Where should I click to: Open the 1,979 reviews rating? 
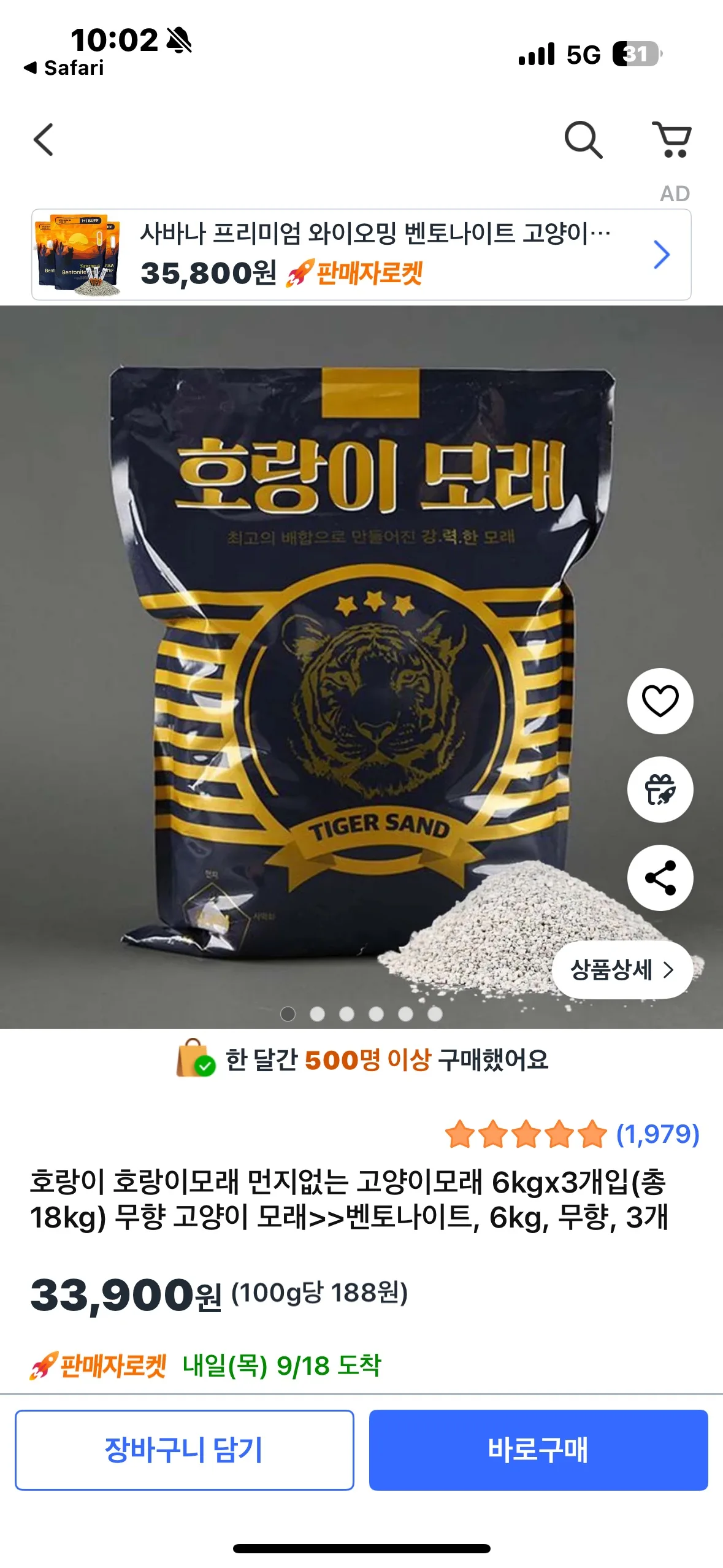pos(572,1134)
